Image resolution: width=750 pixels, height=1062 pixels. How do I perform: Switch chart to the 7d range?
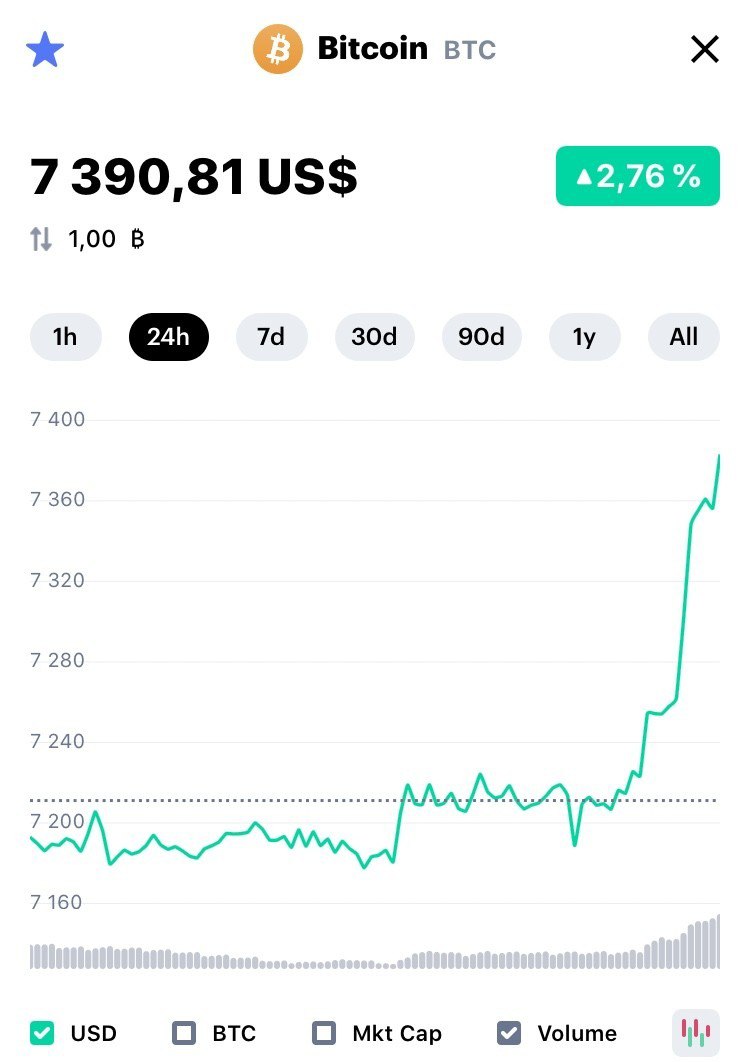tap(271, 337)
